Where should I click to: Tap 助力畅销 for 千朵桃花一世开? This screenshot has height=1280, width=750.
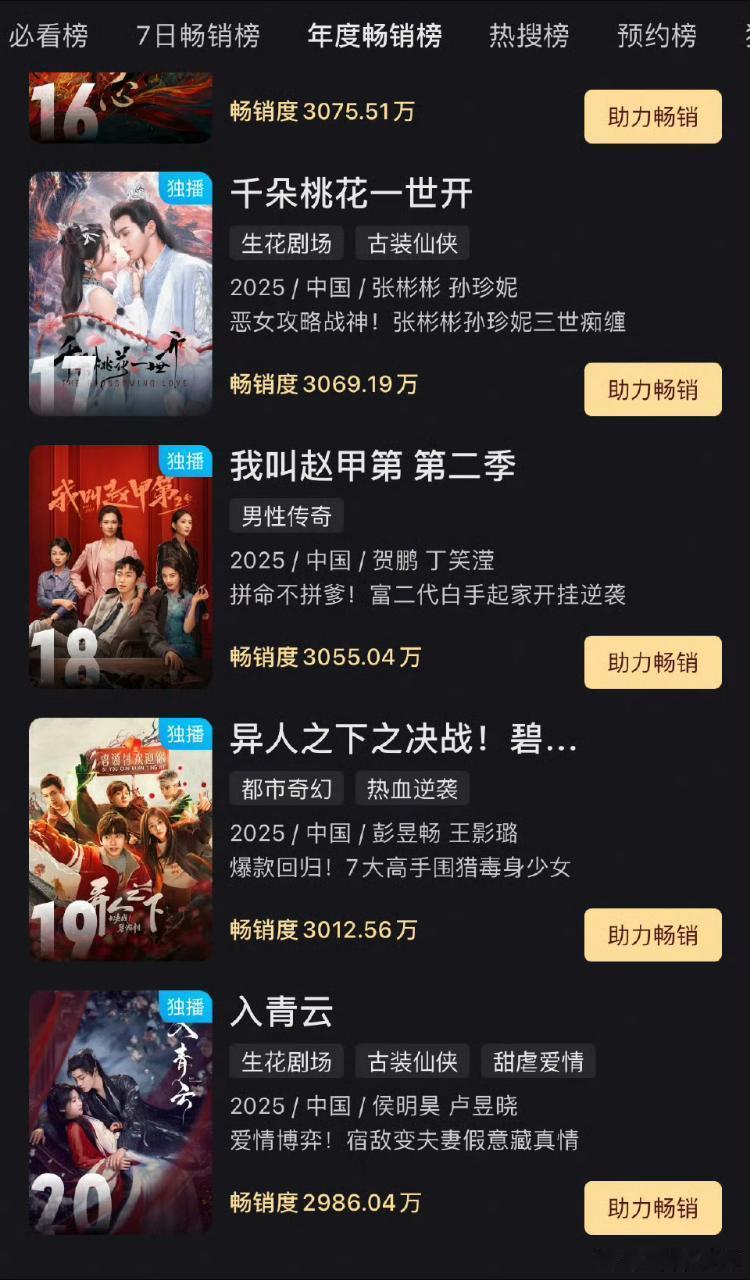coord(653,389)
